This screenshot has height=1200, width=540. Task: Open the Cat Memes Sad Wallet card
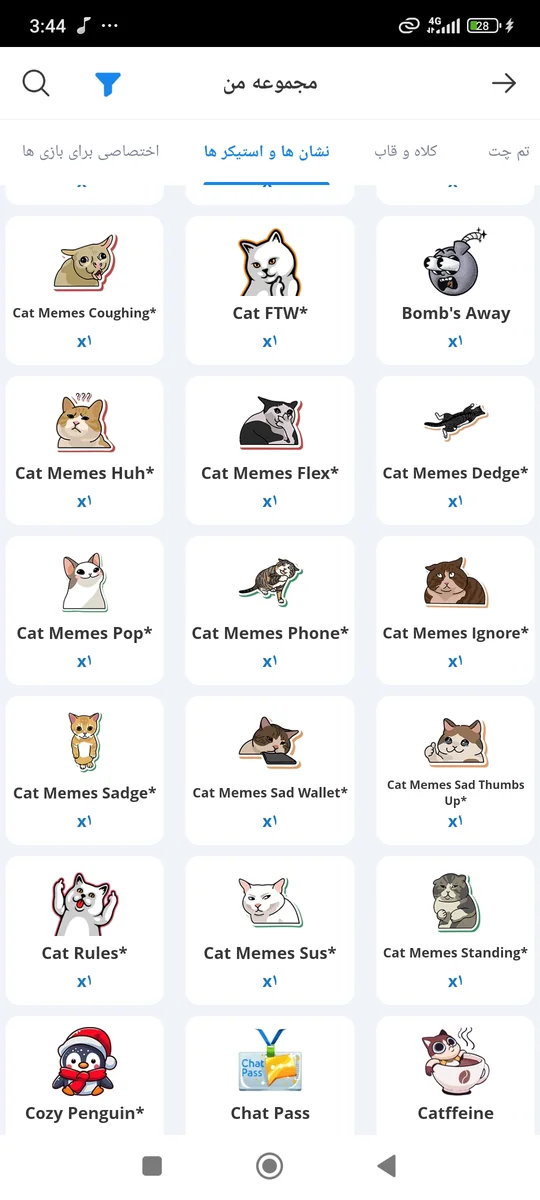[270, 770]
